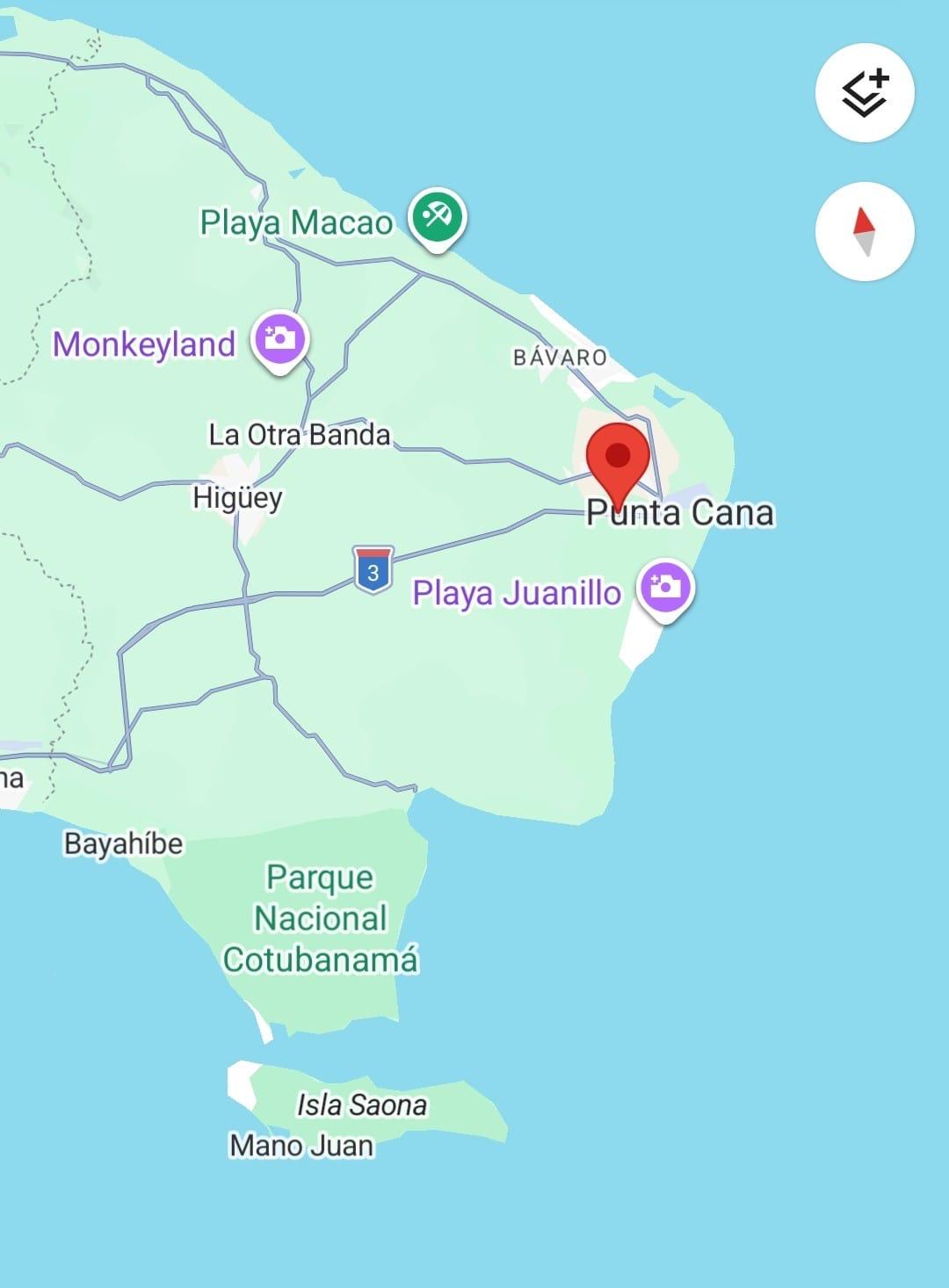Select the Playa Macao beach marker
Screen dimensions: 949x1288
pyautogui.click(x=437, y=217)
